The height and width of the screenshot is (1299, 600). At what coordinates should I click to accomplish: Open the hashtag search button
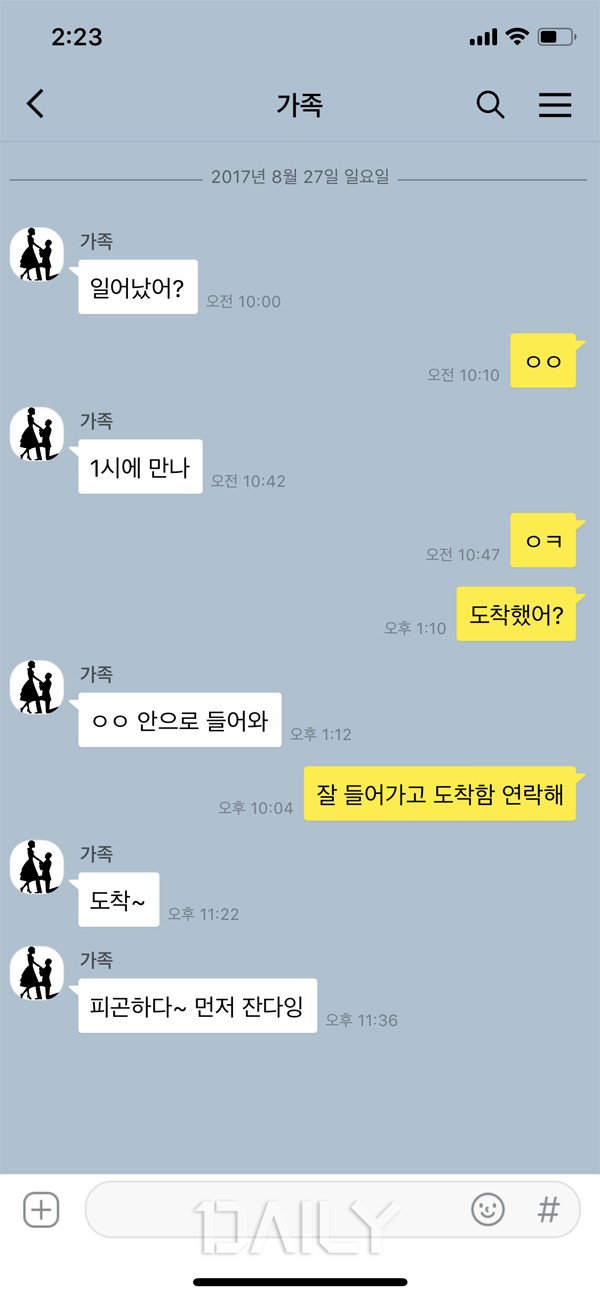[548, 1210]
